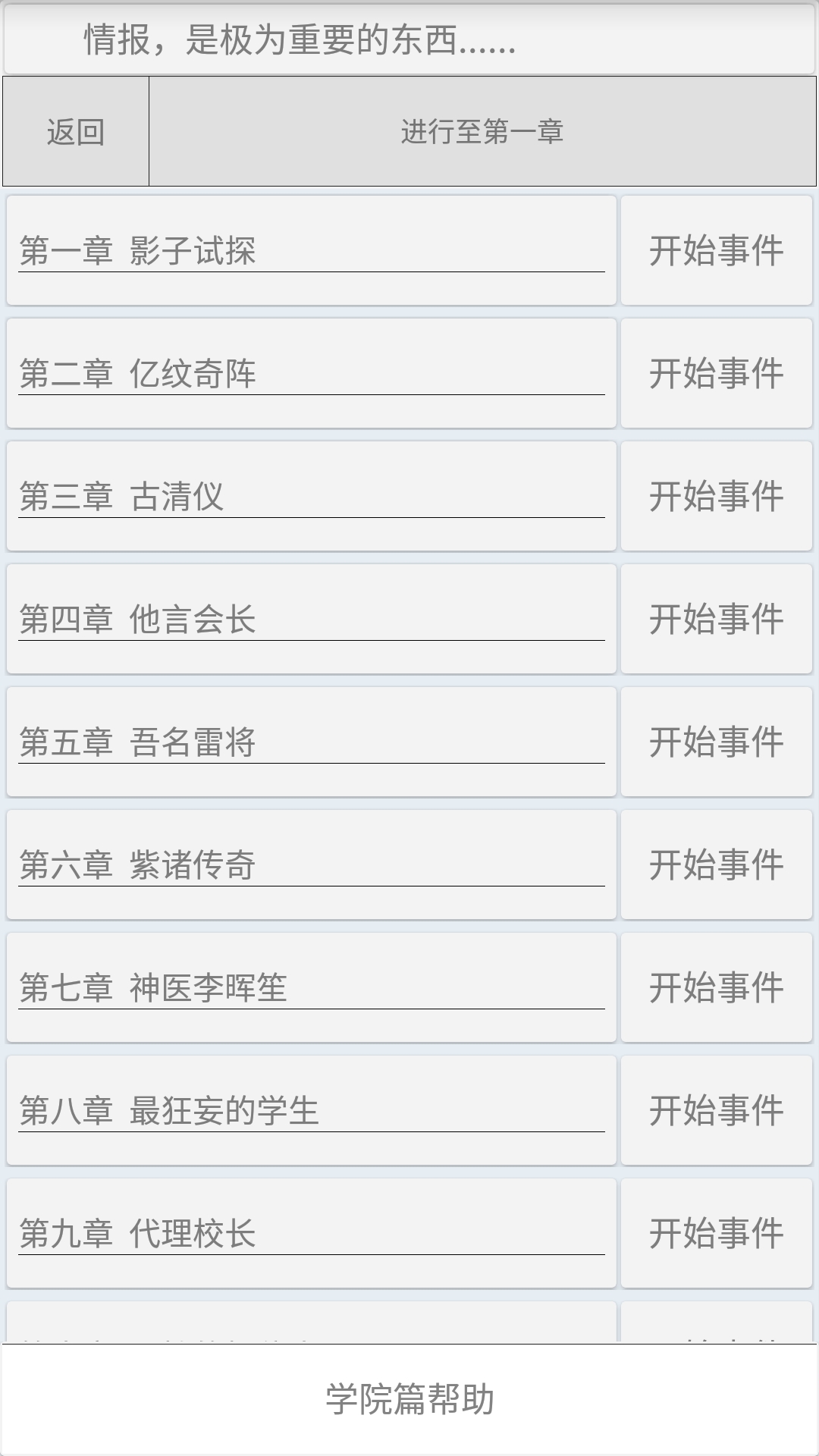Open chapter row 第九章 代理校长
The image size is (819, 1456).
click(x=312, y=1233)
